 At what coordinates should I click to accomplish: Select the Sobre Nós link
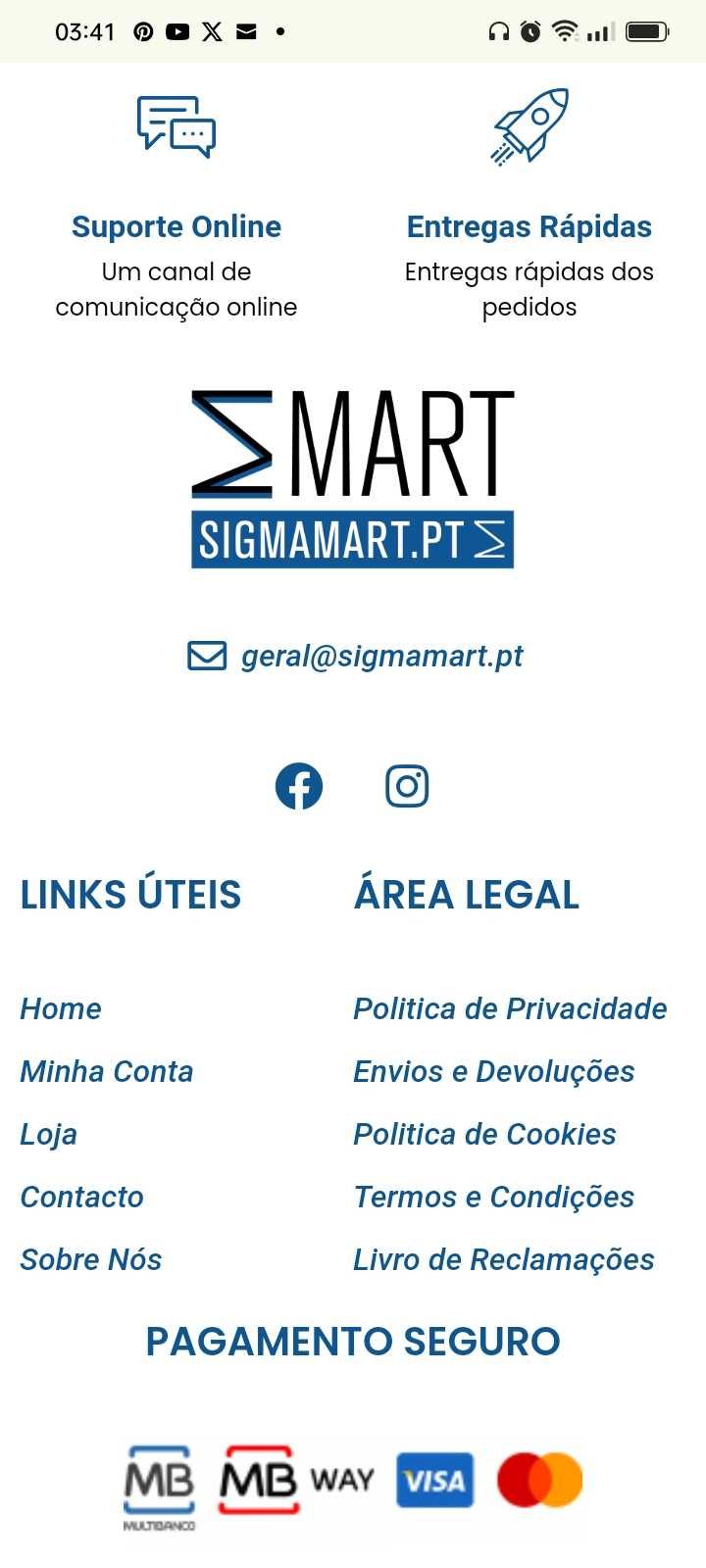tap(91, 1259)
